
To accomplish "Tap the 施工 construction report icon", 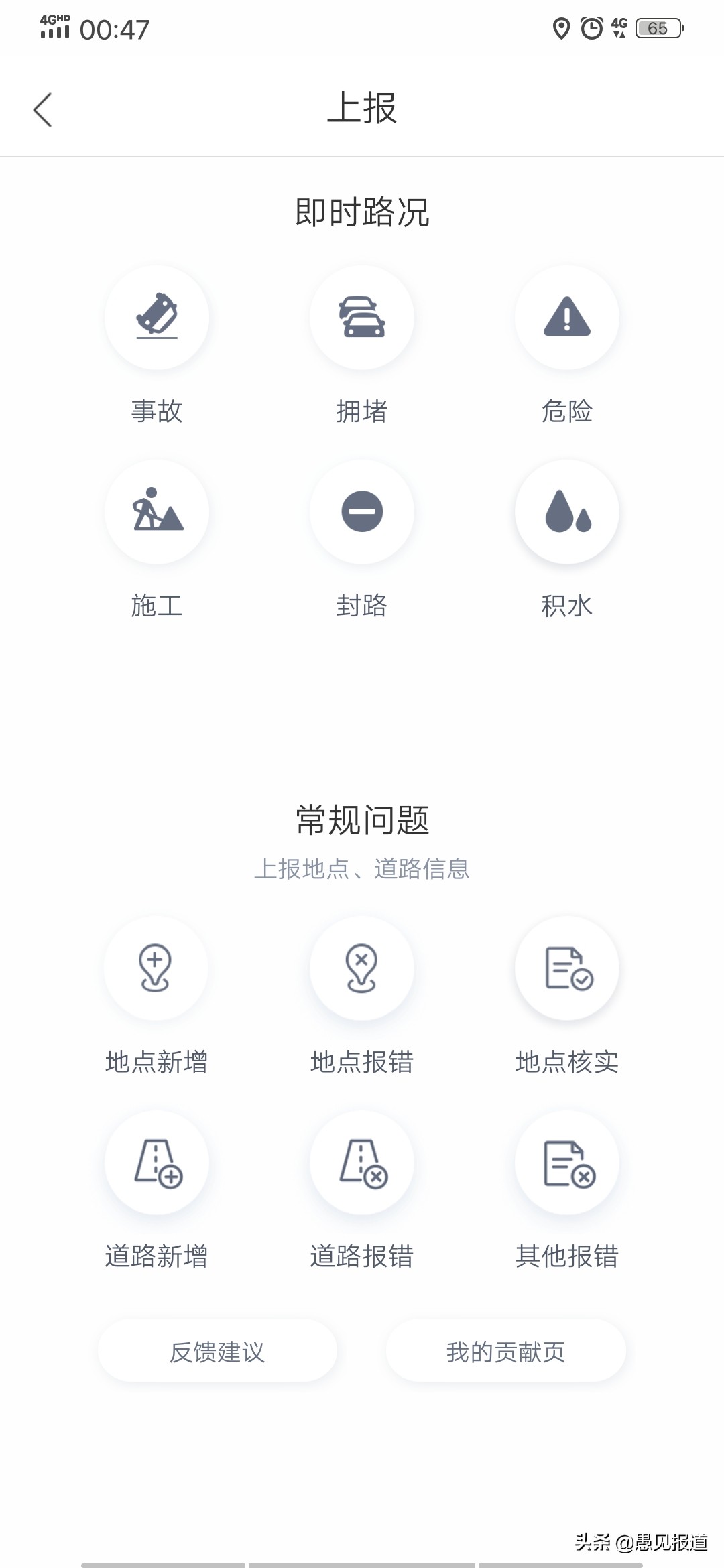I will (x=156, y=511).
